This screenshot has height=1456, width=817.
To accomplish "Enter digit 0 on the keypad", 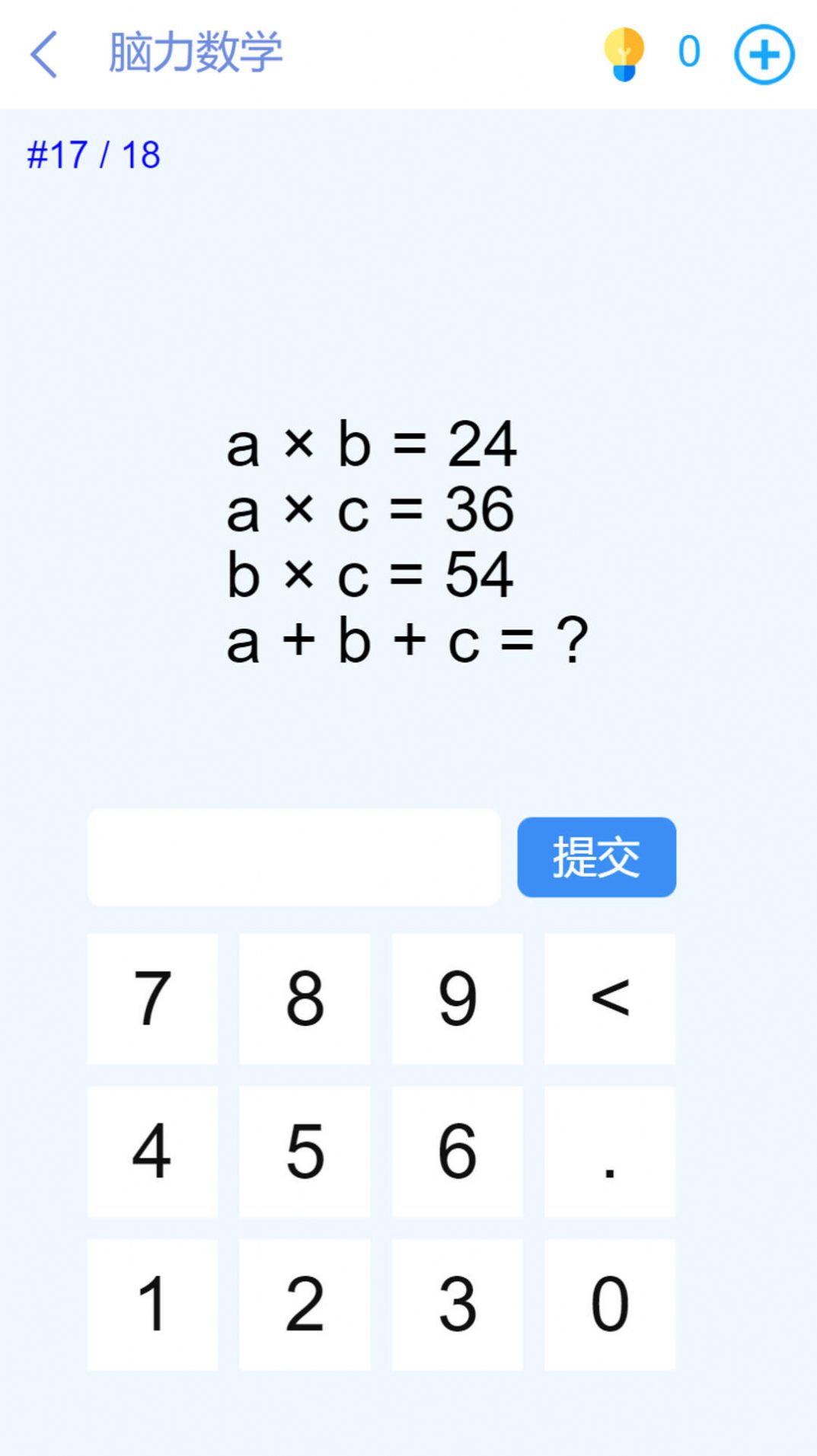I will pyautogui.click(x=609, y=1305).
